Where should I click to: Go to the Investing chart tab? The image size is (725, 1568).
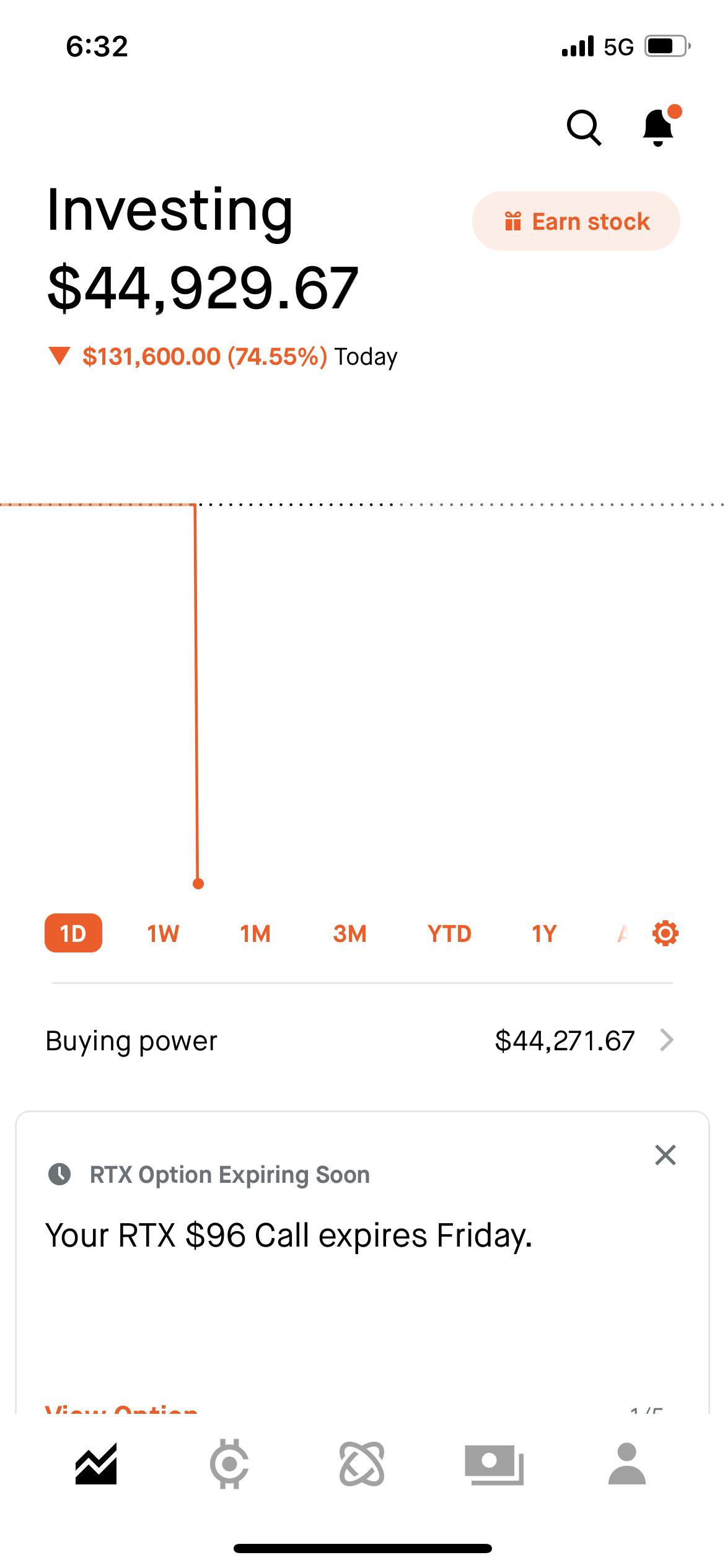click(96, 1464)
